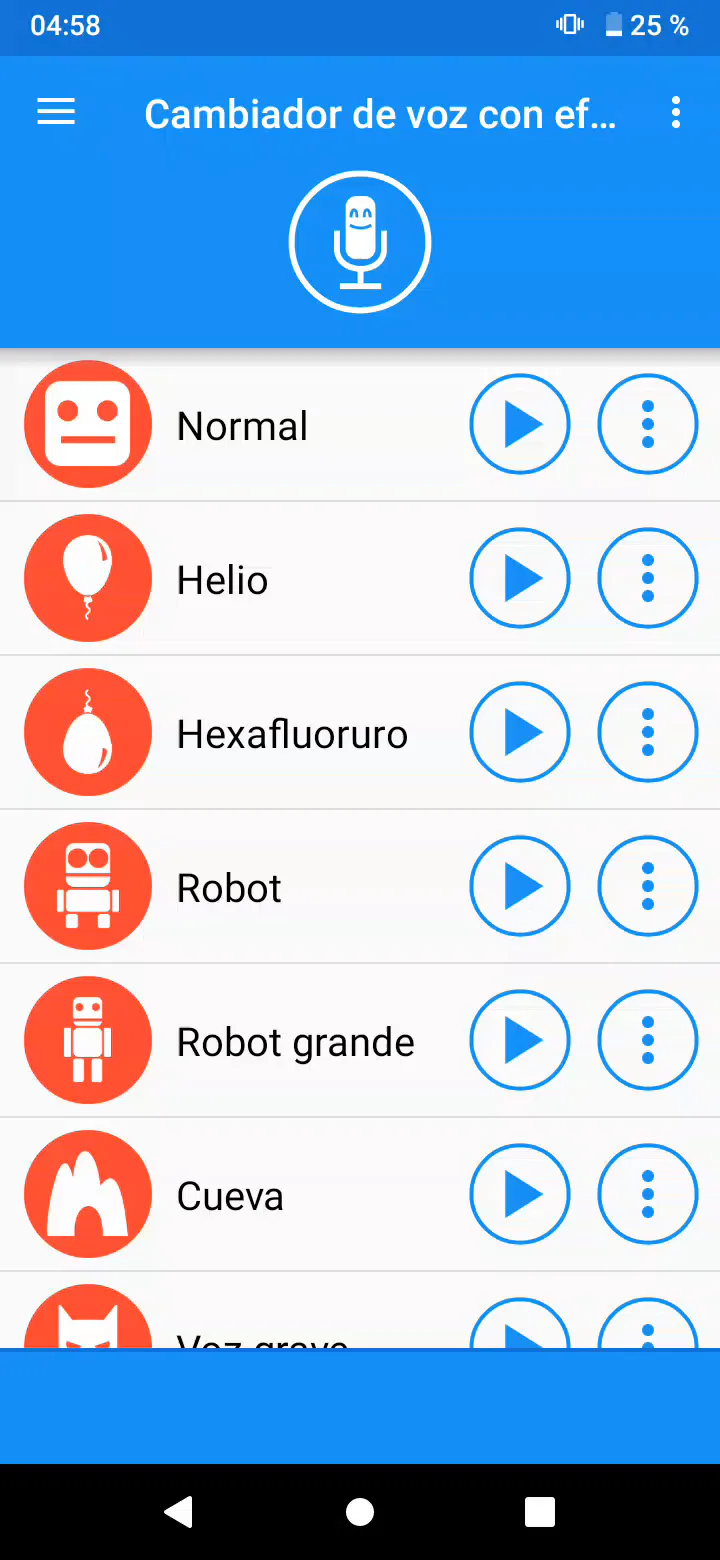This screenshot has width=720, height=1560.
Task: Play the Robot voice effect
Action: [x=520, y=887]
